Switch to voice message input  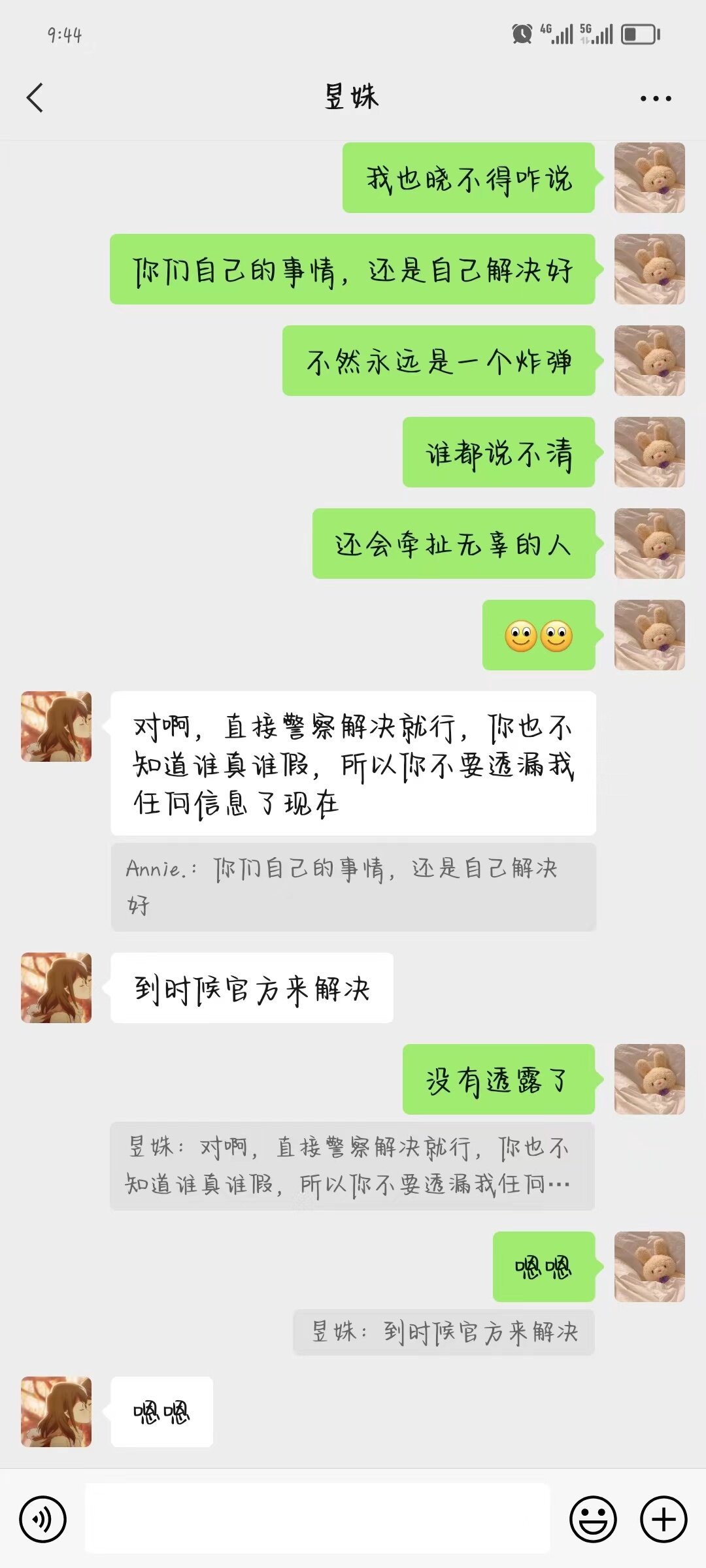(43, 1519)
